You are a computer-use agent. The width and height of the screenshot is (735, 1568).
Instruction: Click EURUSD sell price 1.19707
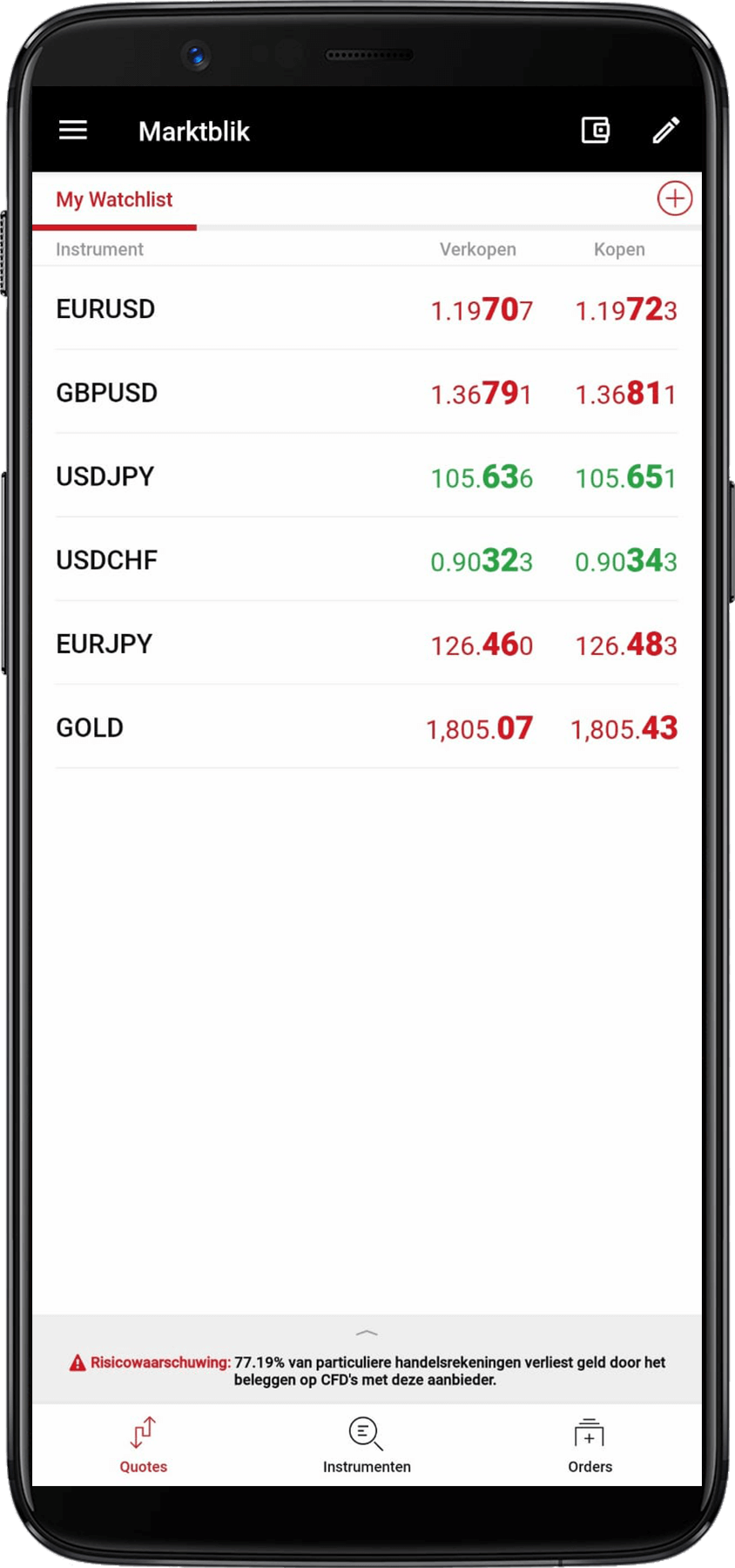pos(481,309)
